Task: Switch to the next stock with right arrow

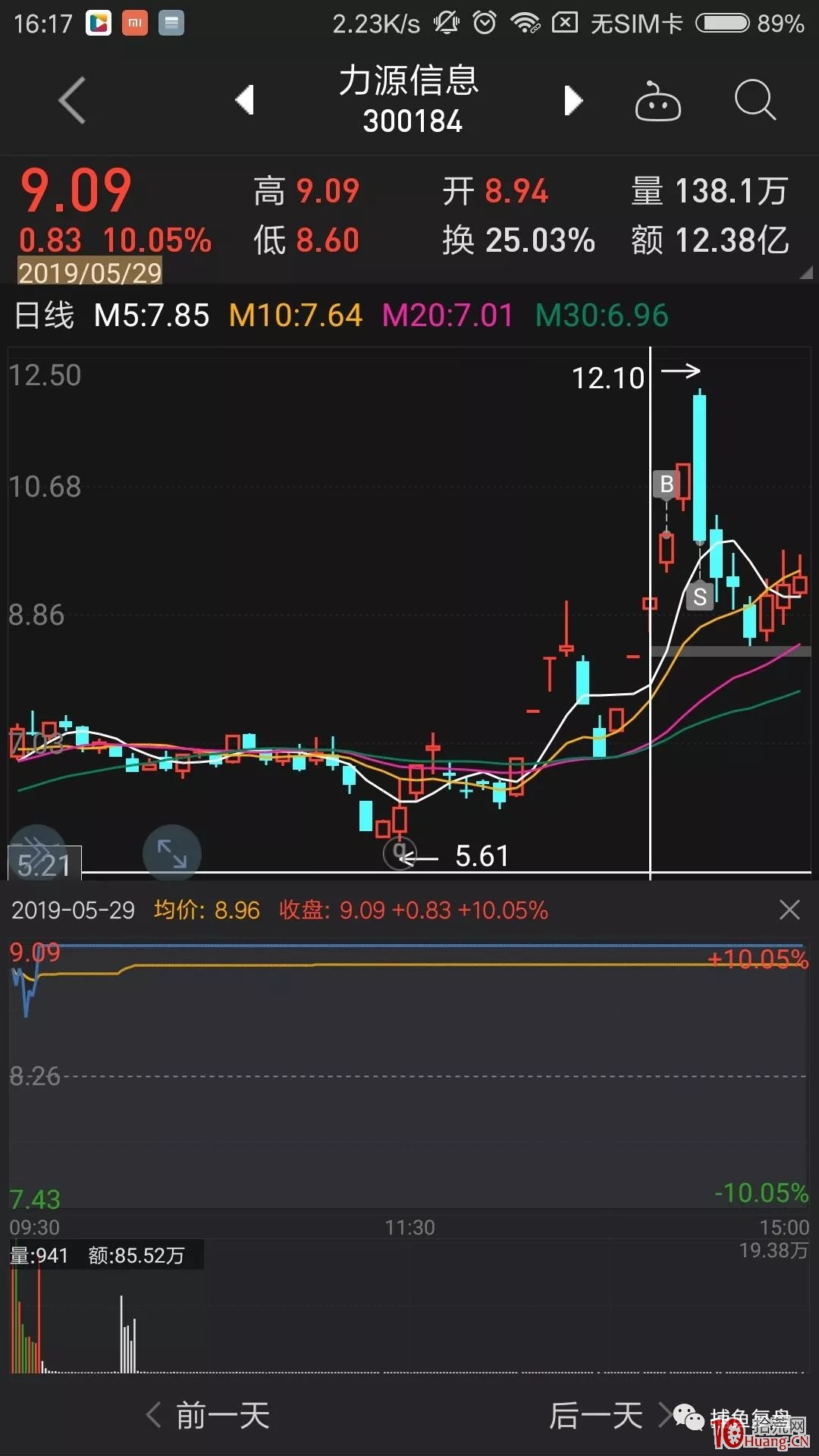Action: [573, 100]
